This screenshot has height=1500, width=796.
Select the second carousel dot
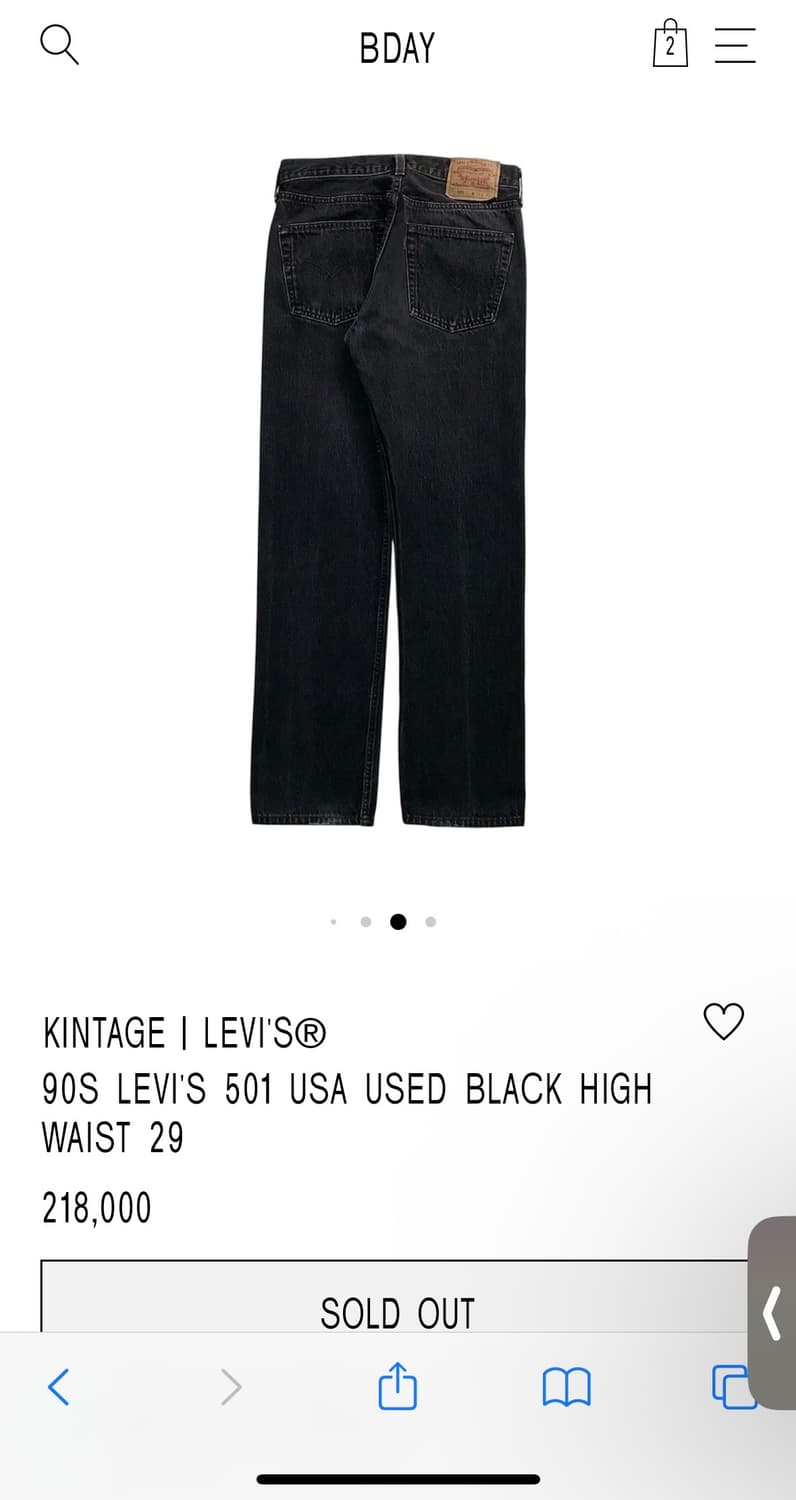[x=365, y=921]
